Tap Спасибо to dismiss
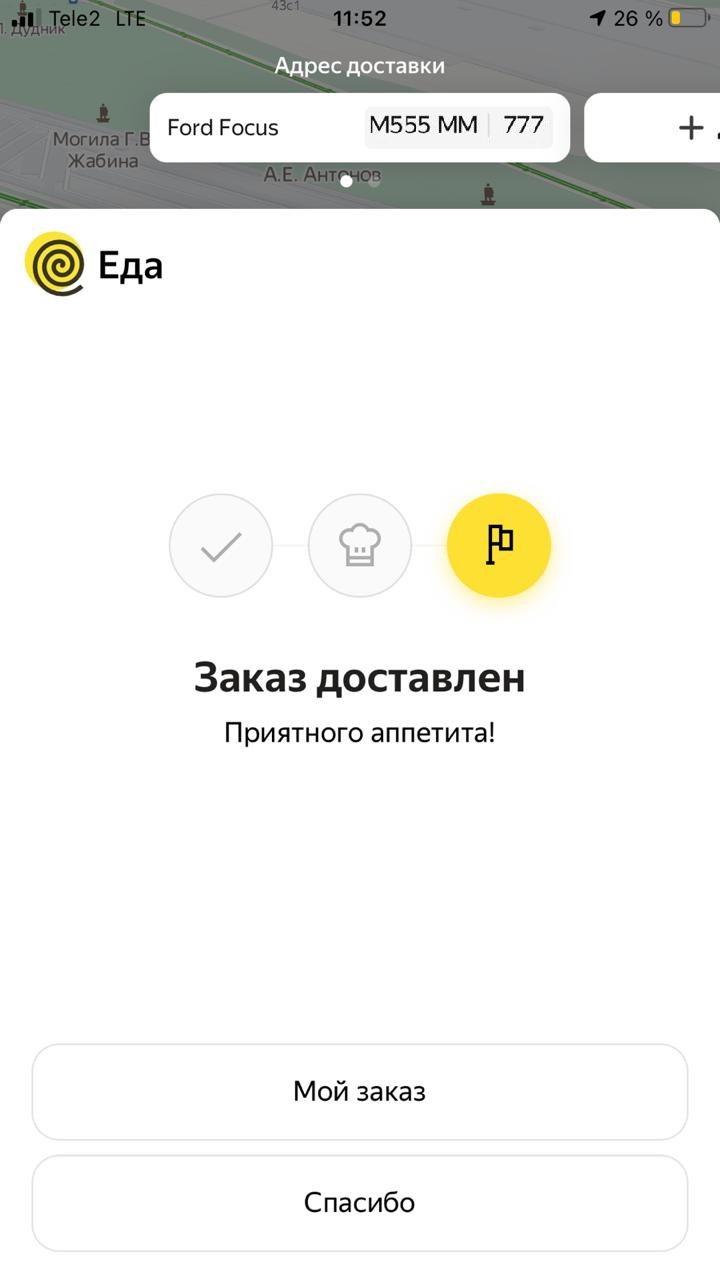 [360, 1202]
